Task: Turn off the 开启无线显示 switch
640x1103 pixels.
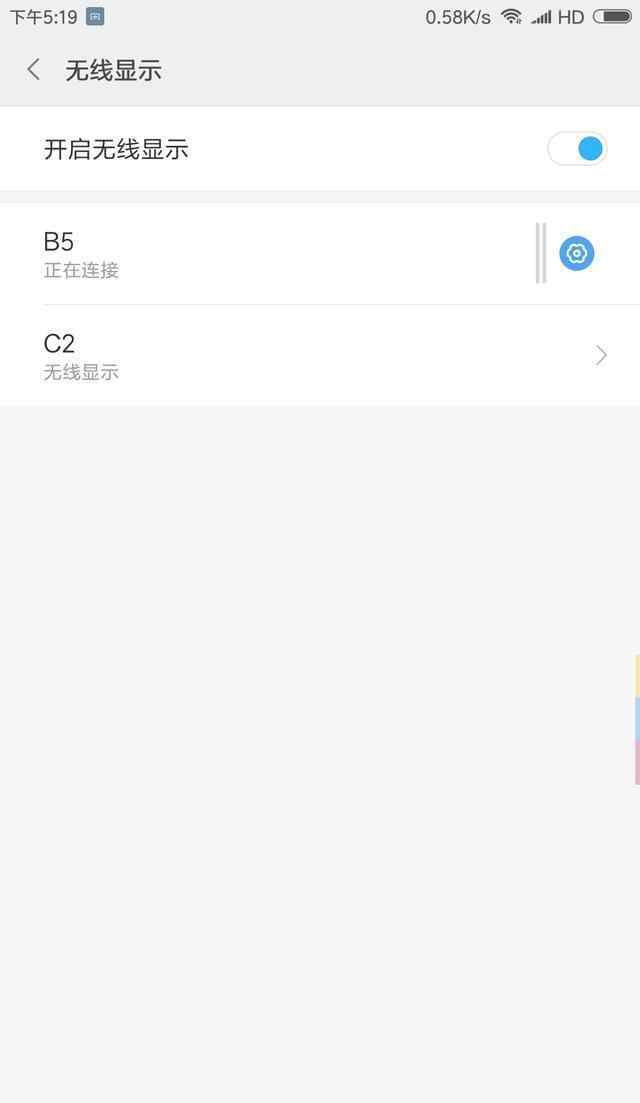Action: click(x=577, y=148)
